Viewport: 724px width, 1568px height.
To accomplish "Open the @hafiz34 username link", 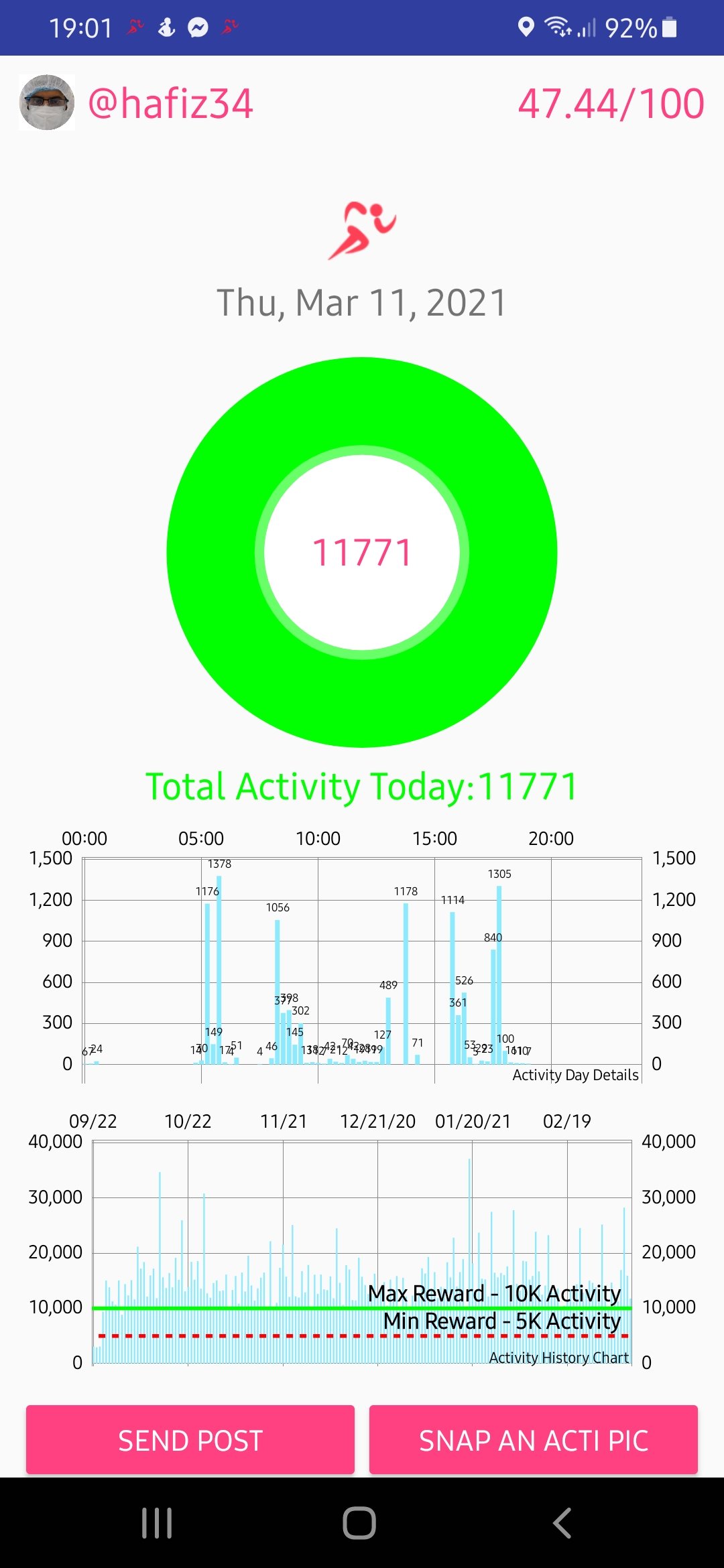I will coord(170,104).
